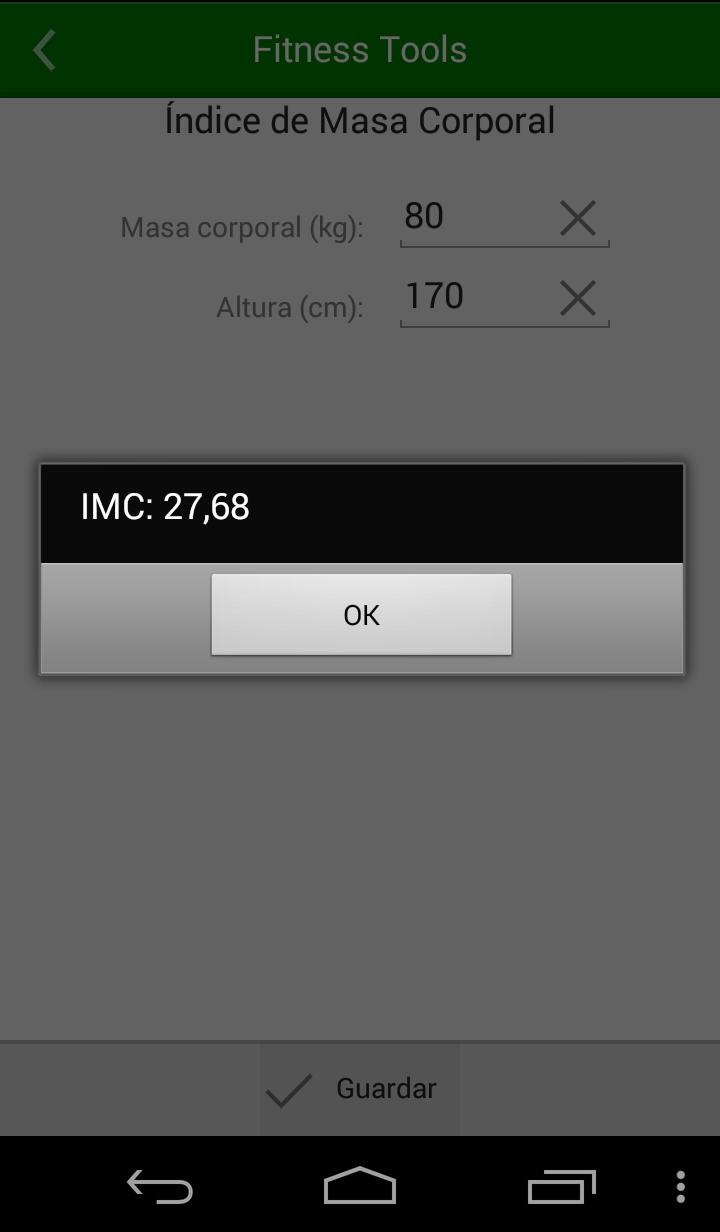This screenshot has width=720, height=1232.
Task: Open recent apps from navigation bar
Action: point(561,1187)
